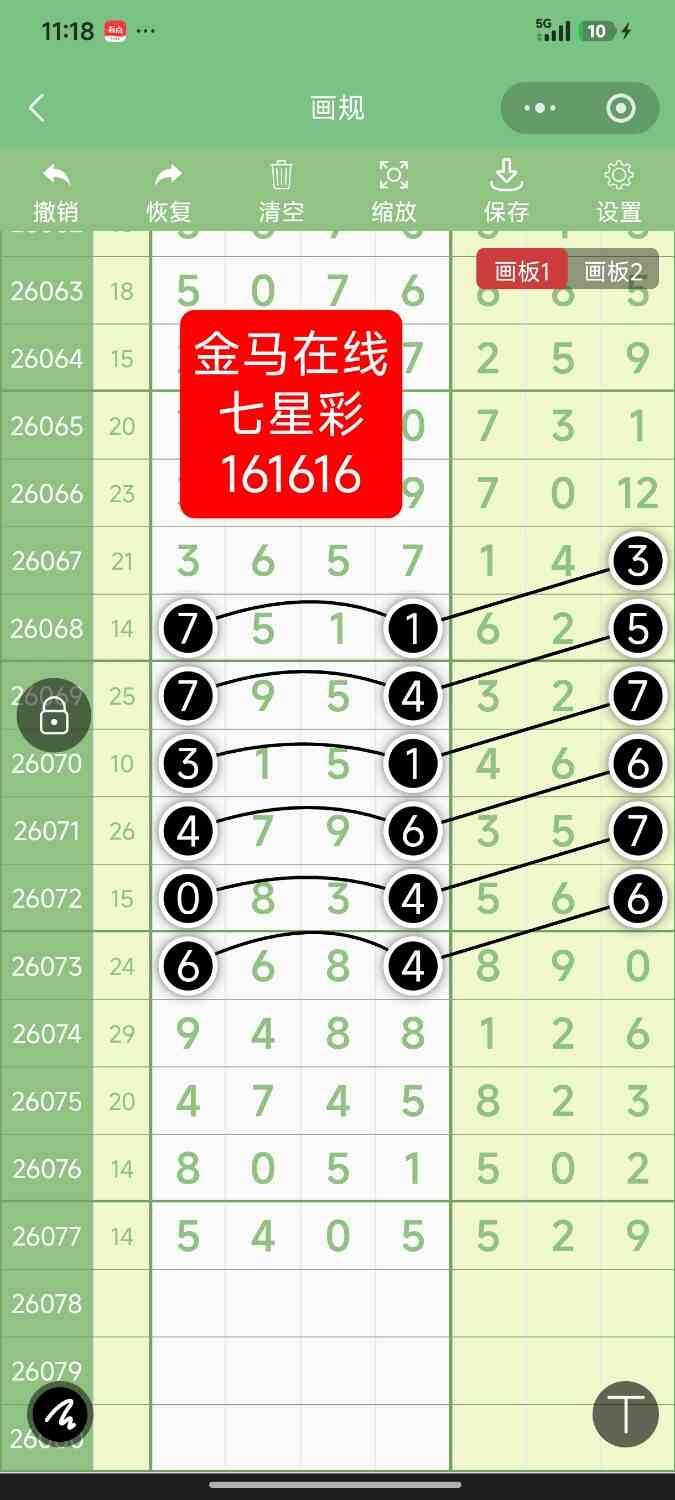Go back using the top-left arrow
Screen dimensions: 675x1500
click(37, 108)
